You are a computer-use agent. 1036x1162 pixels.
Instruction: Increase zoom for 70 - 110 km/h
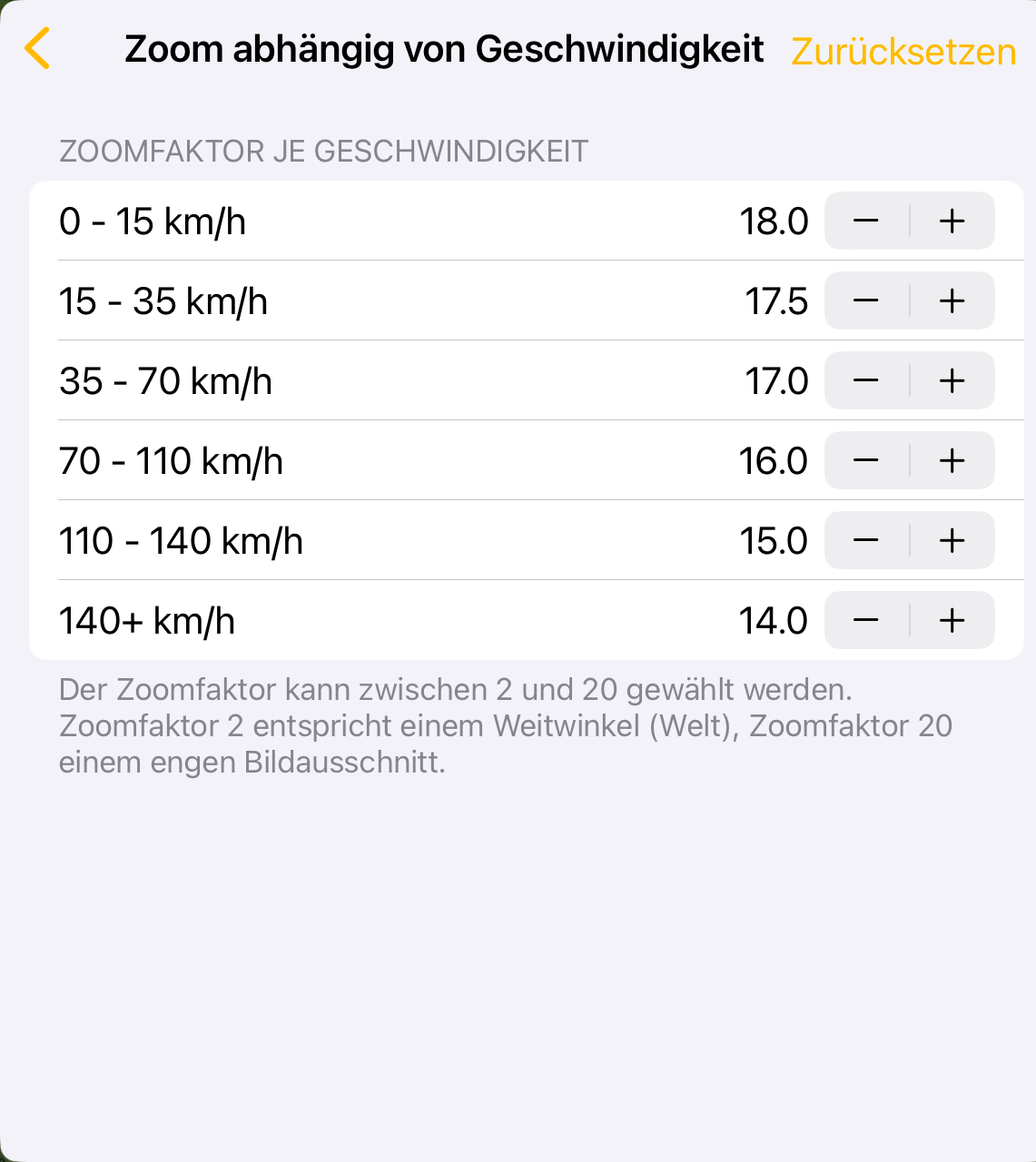[952, 460]
